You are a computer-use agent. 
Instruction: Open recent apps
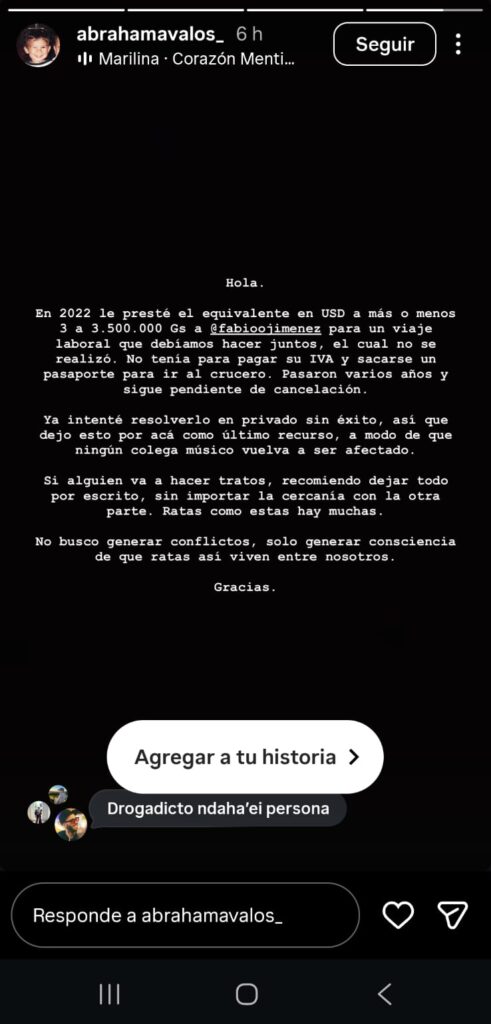tap(109, 994)
